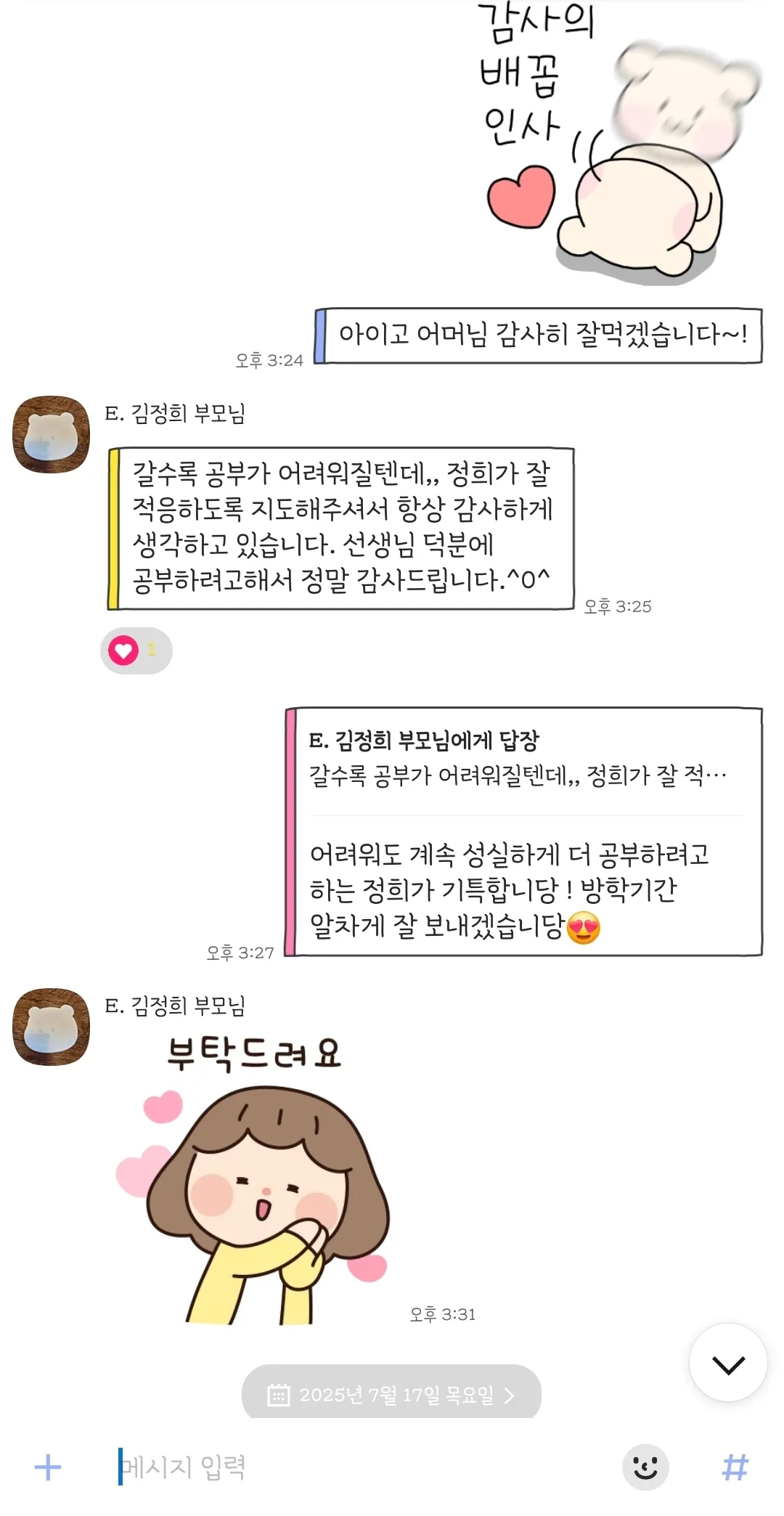The width and height of the screenshot is (784, 1516).
Task: Jump to the latest message with the down arrow
Action: pos(727,1364)
